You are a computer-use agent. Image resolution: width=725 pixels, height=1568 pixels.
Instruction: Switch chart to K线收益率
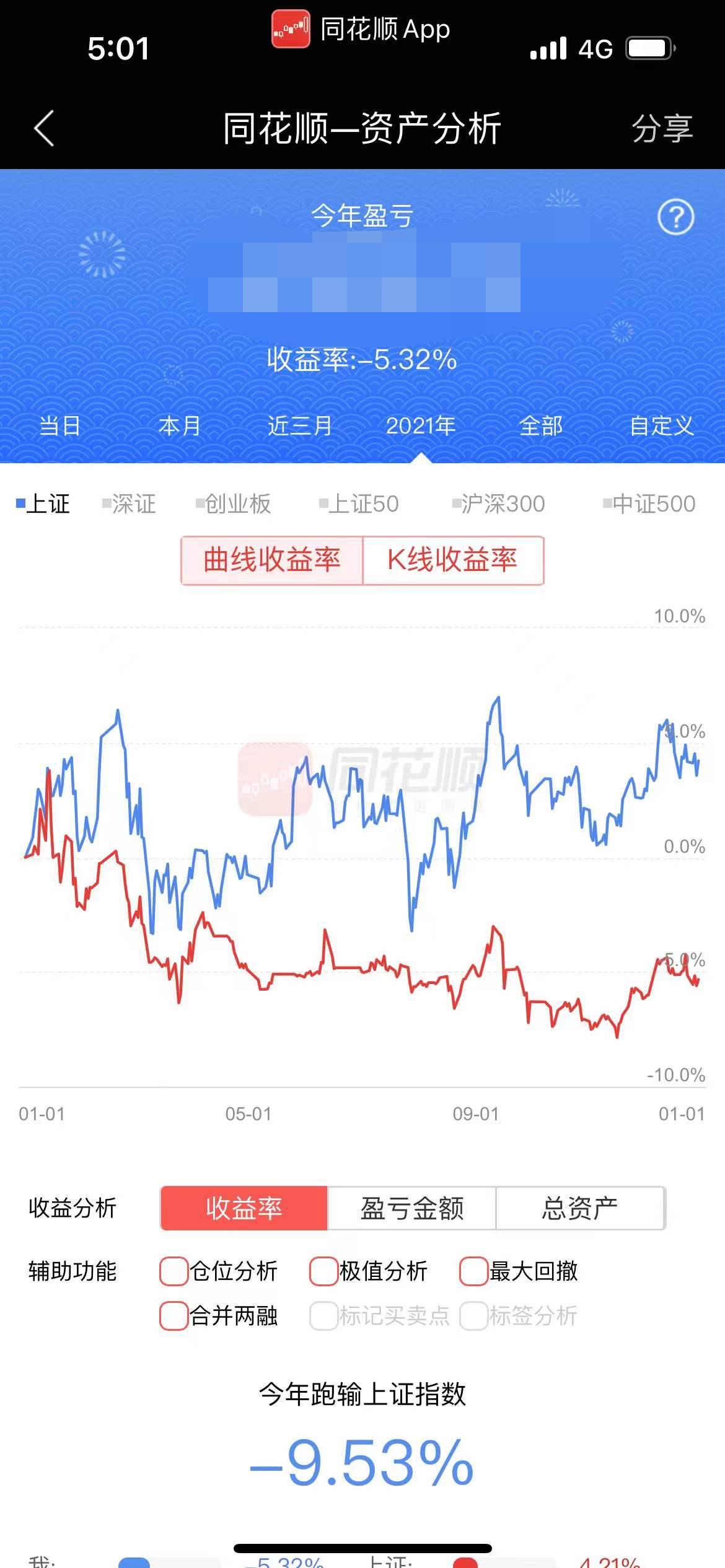pyautogui.click(x=453, y=560)
